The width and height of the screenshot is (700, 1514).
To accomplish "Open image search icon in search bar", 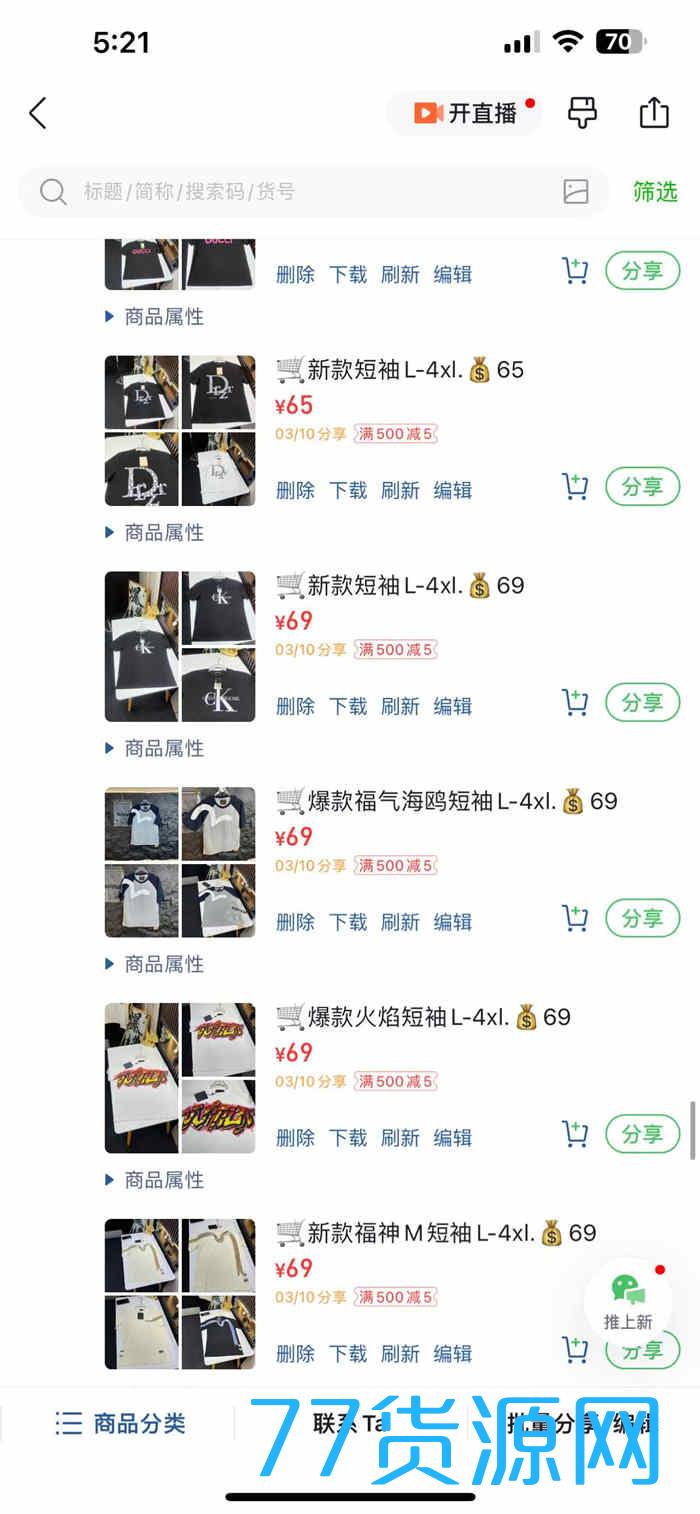I will point(576,191).
